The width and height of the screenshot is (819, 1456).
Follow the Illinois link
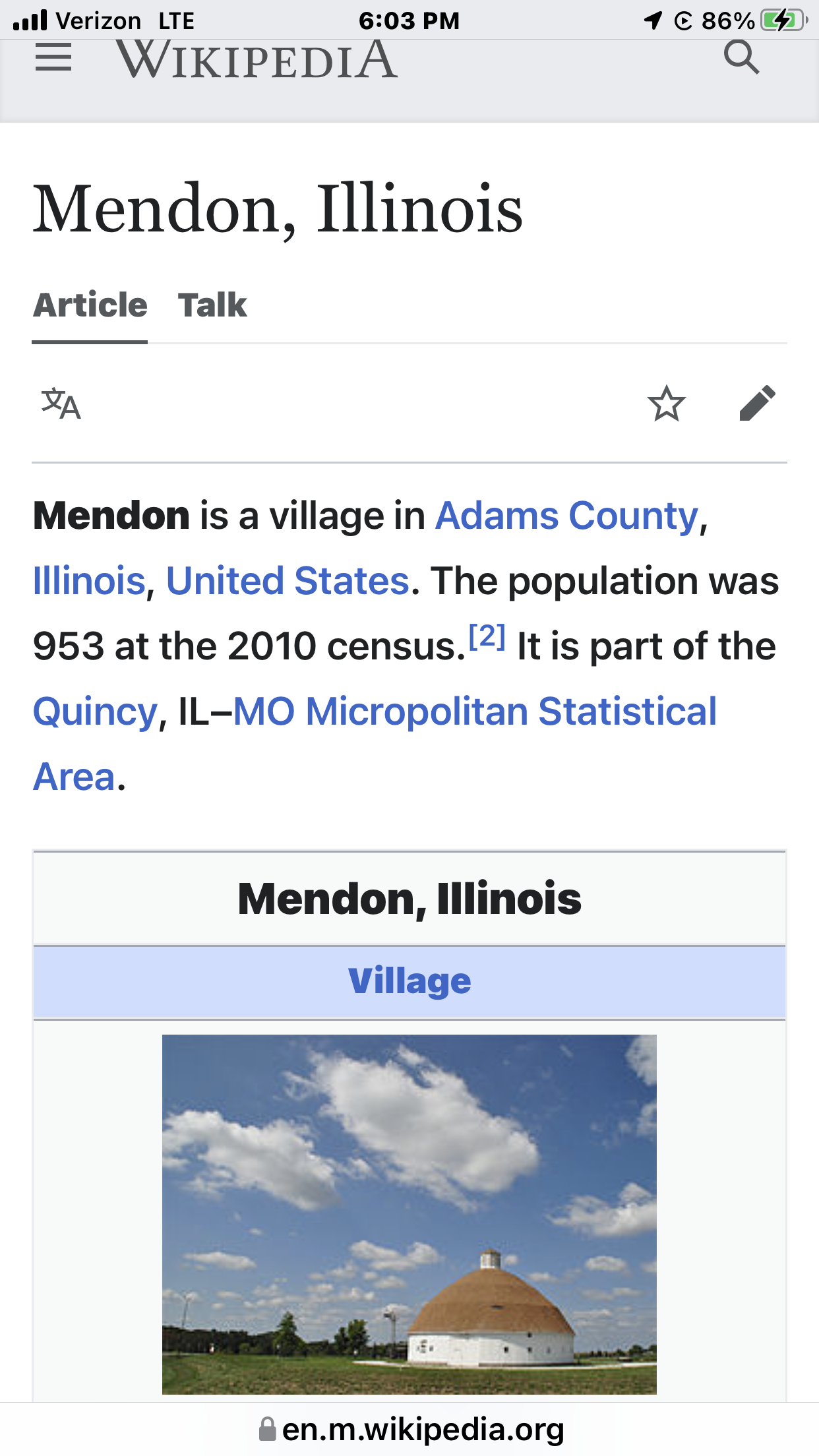click(x=89, y=580)
